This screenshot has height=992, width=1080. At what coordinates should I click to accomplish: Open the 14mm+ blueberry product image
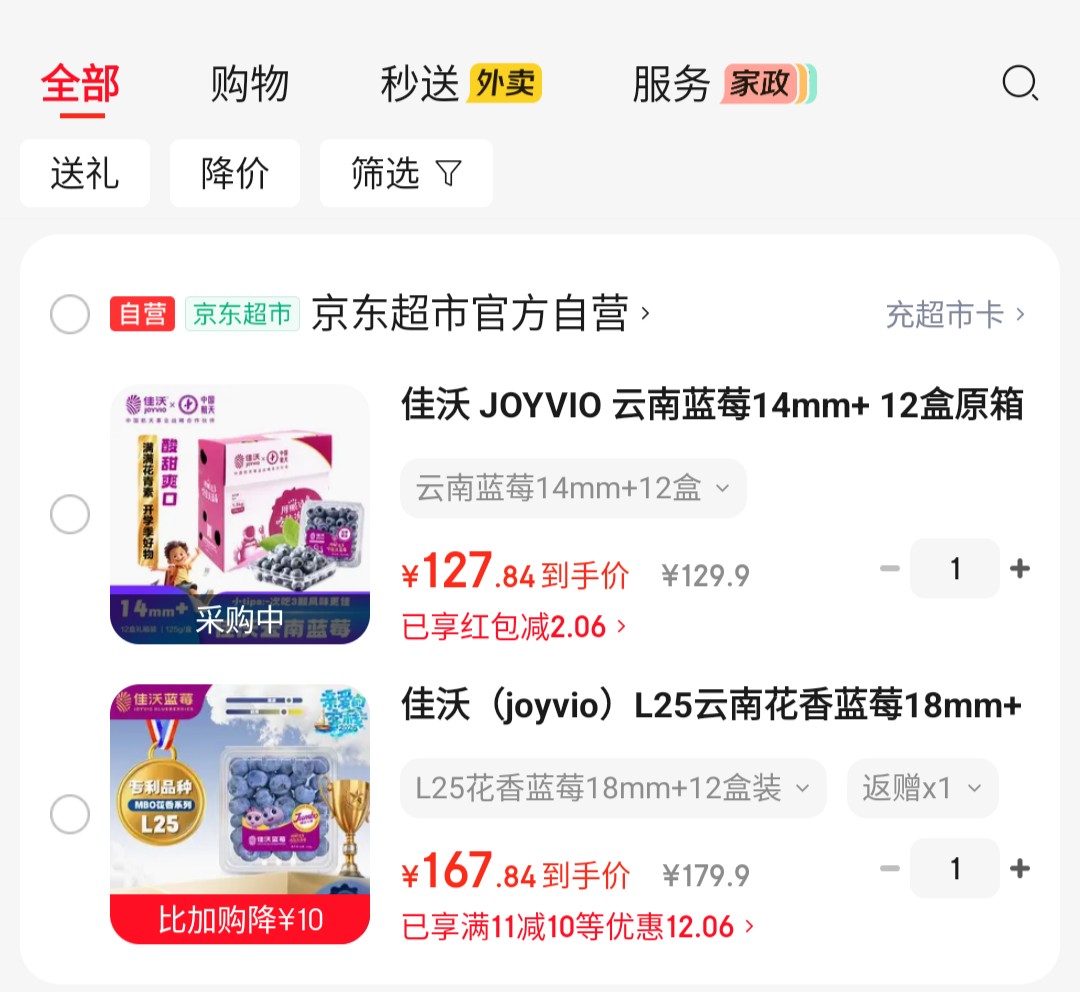click(x=240, y=513)
